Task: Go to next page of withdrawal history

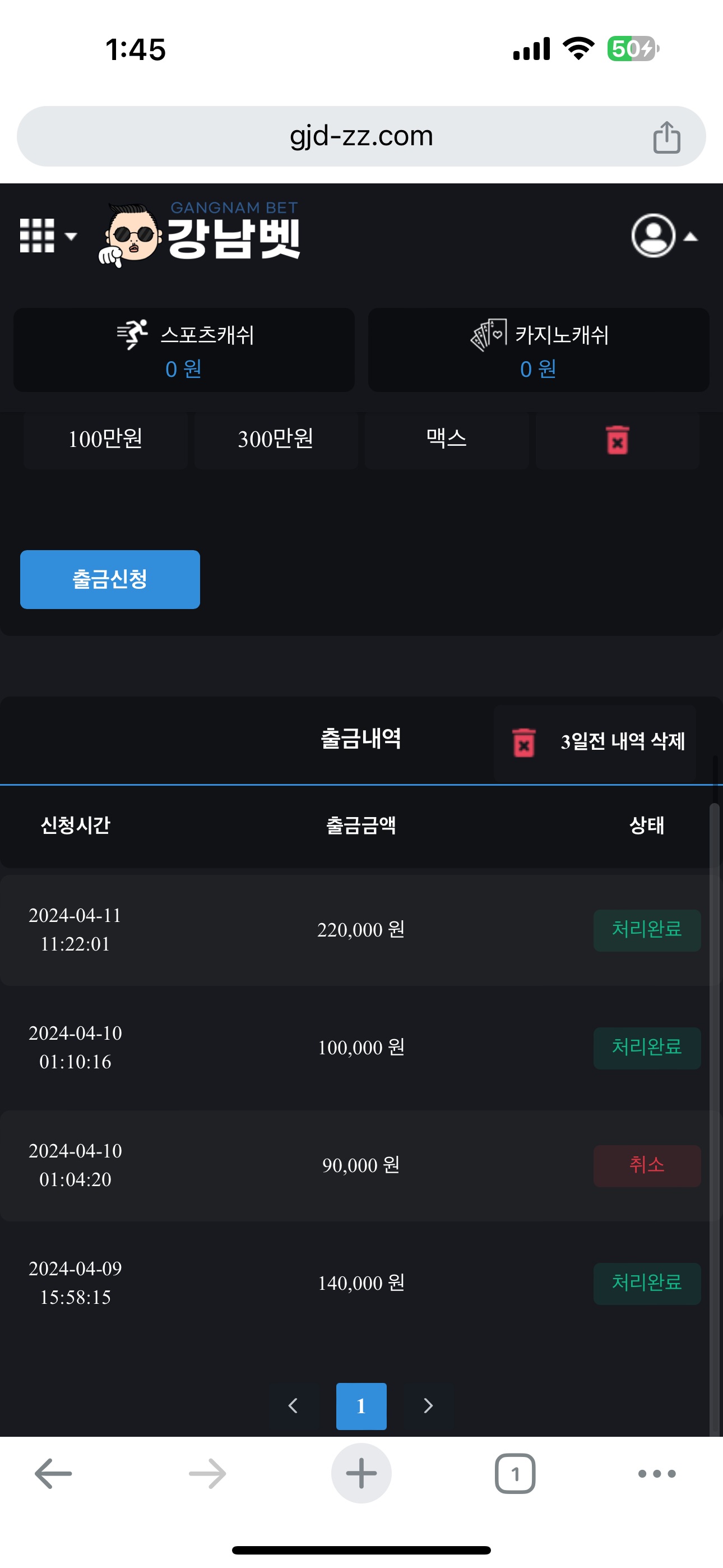Action: pos(428,1405)
